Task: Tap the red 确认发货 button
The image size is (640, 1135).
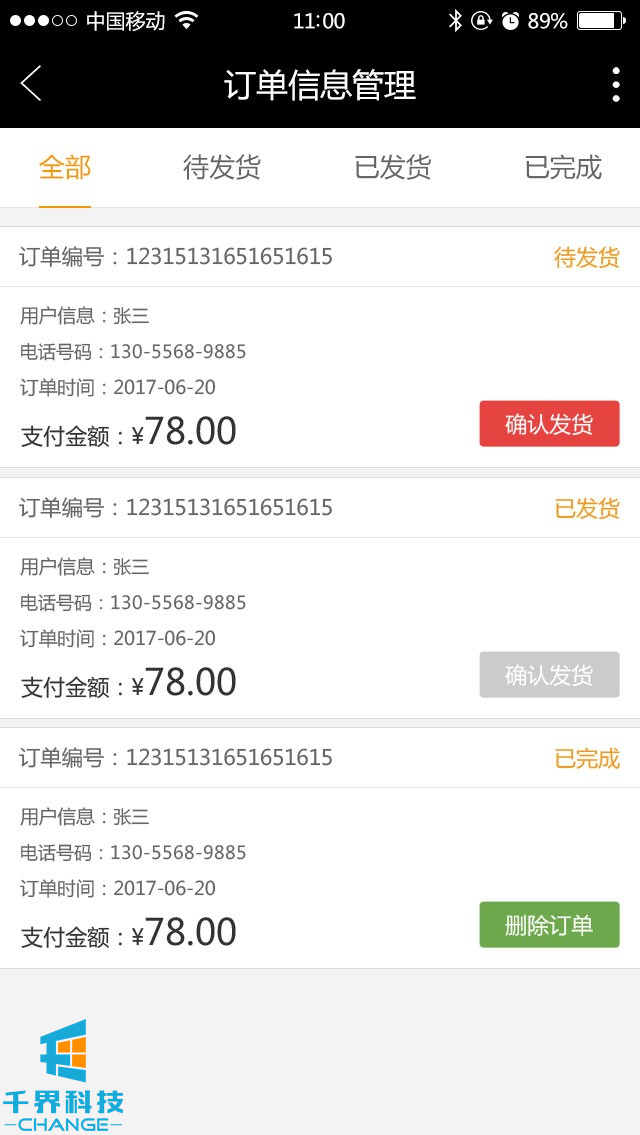Action: click(x=549, y=424)
